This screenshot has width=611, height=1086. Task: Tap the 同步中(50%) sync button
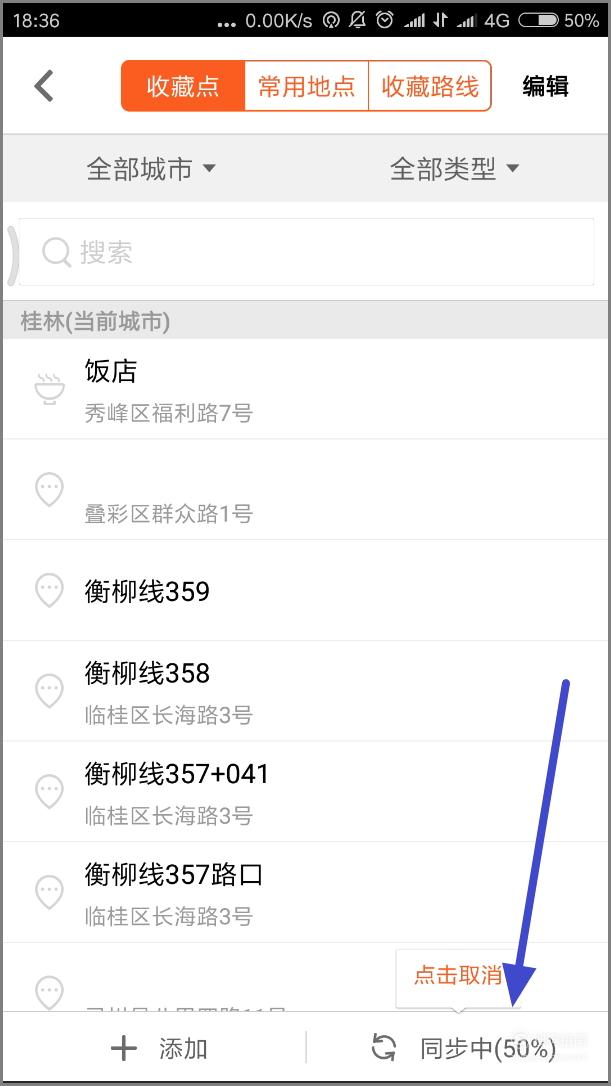pyautogui.click(x=463, y=1049)
